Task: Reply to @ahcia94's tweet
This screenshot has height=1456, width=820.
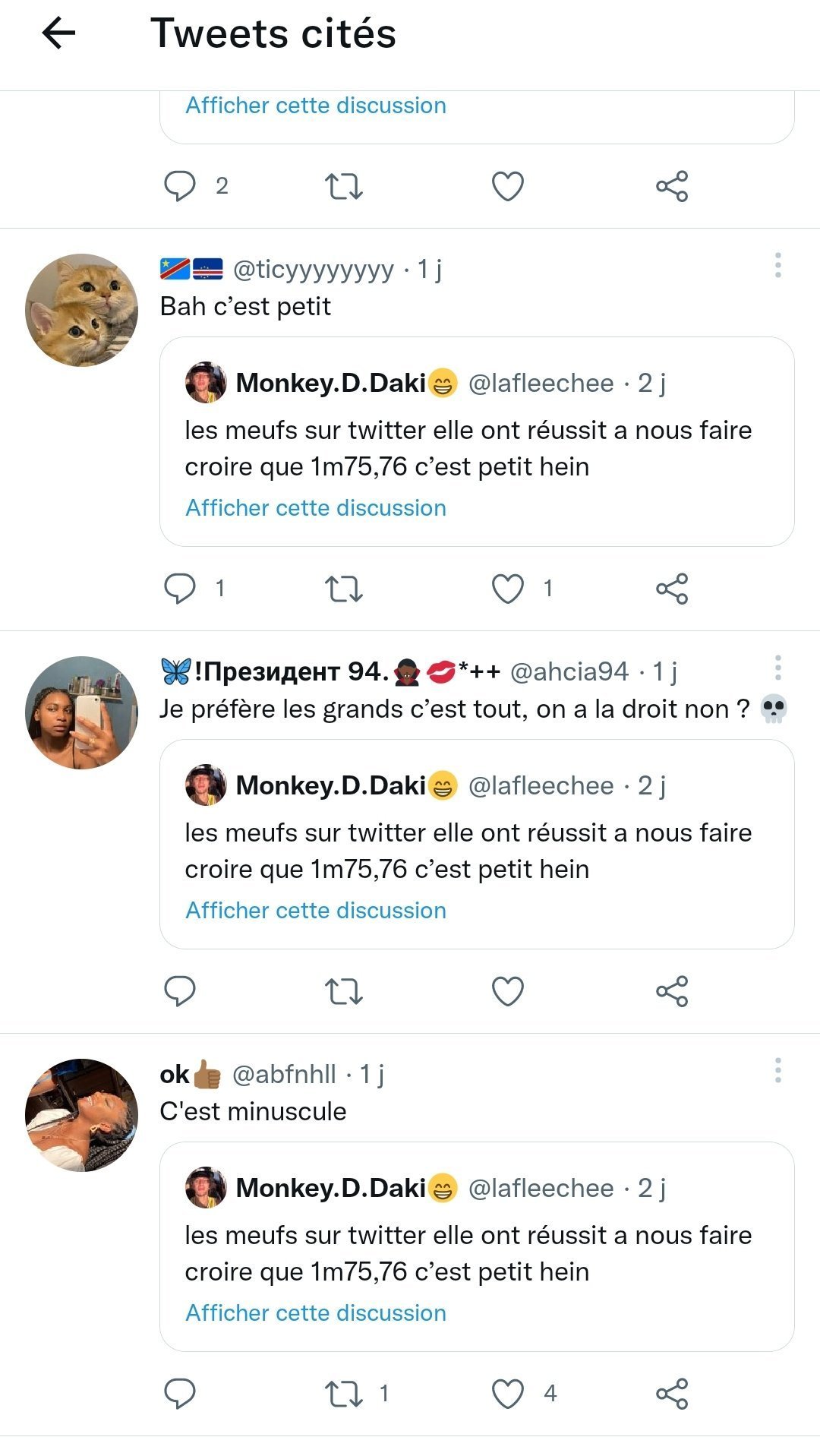Action: 180,991
